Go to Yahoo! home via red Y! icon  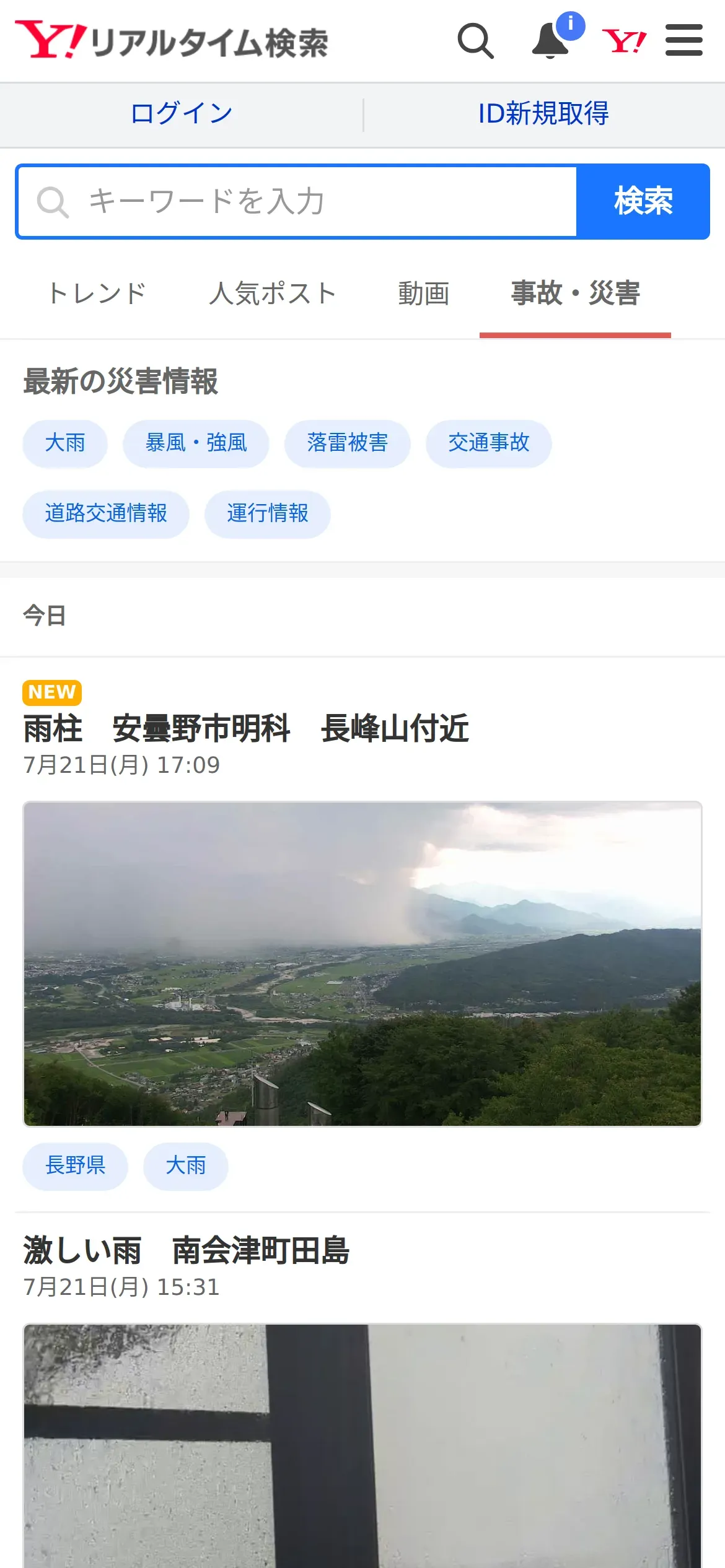point(624,41)
